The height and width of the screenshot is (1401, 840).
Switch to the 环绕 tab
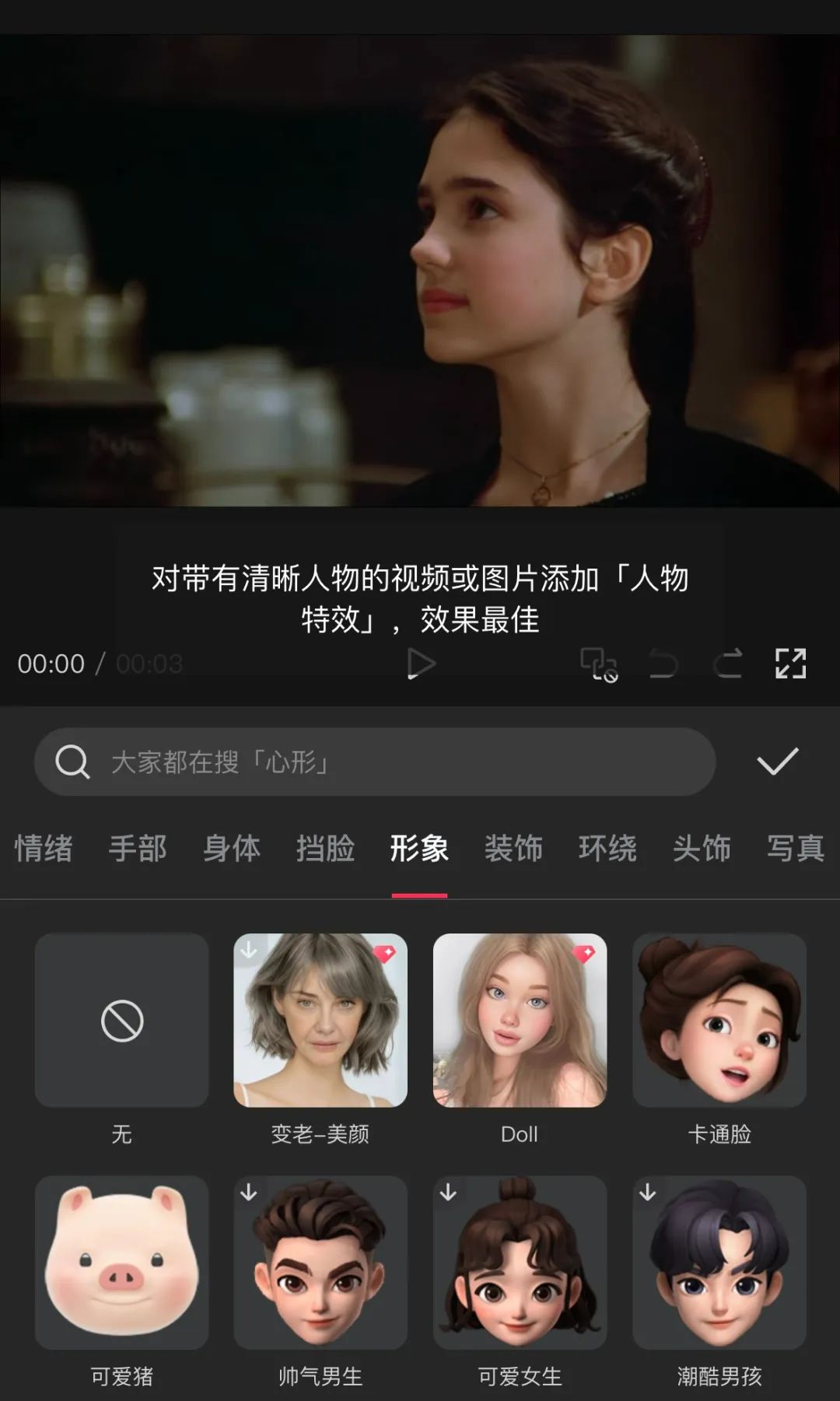coord(607,848)
